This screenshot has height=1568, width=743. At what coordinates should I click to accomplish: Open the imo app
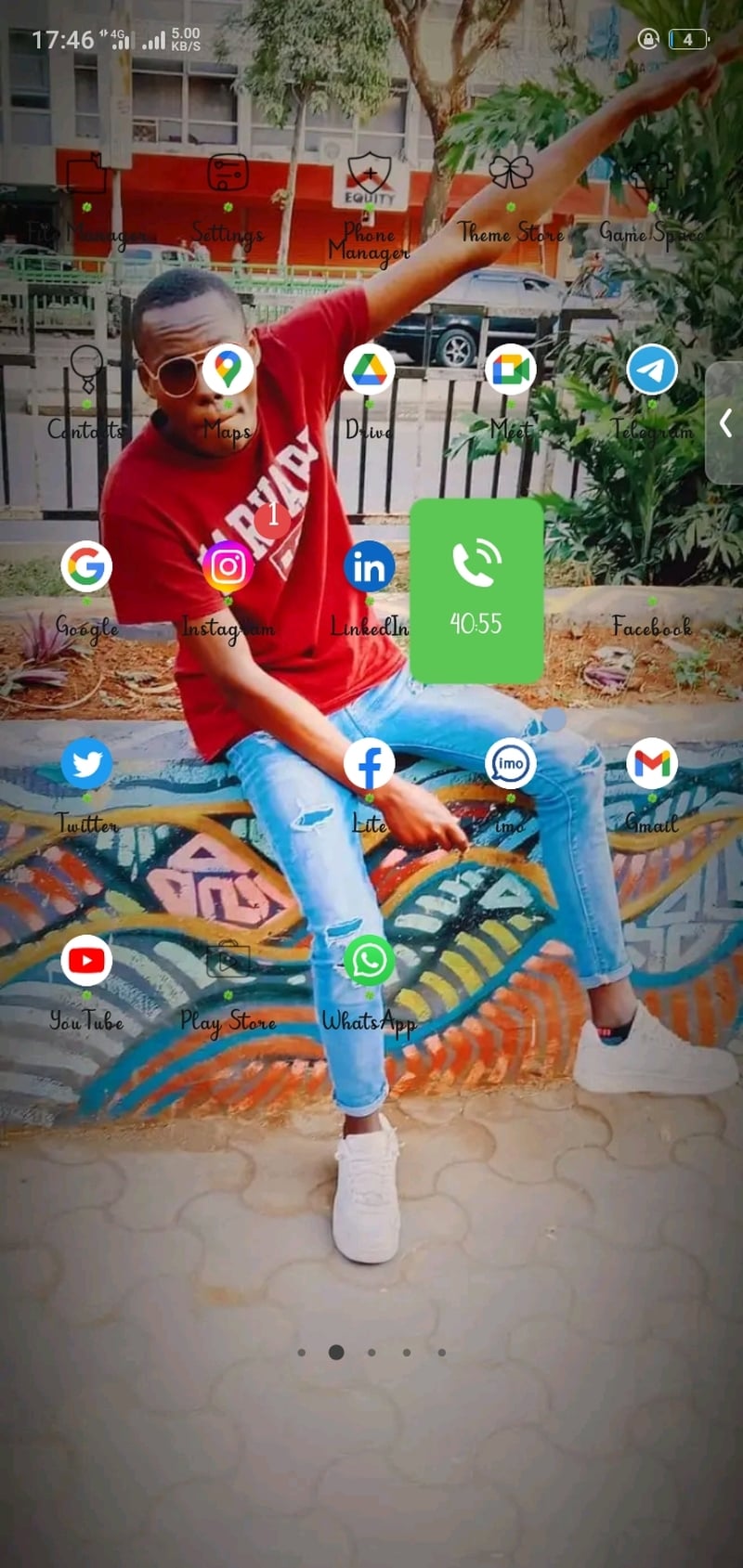point(510,763)
